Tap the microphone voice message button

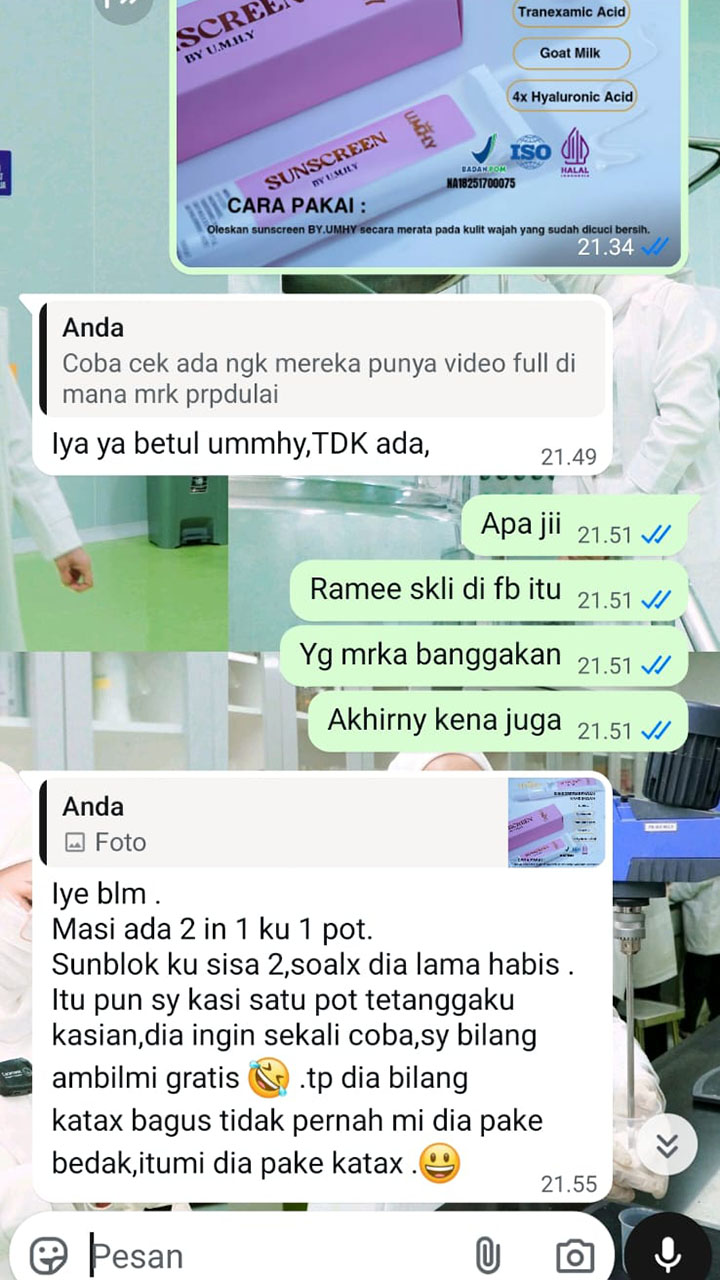(x=668, y=1252)
